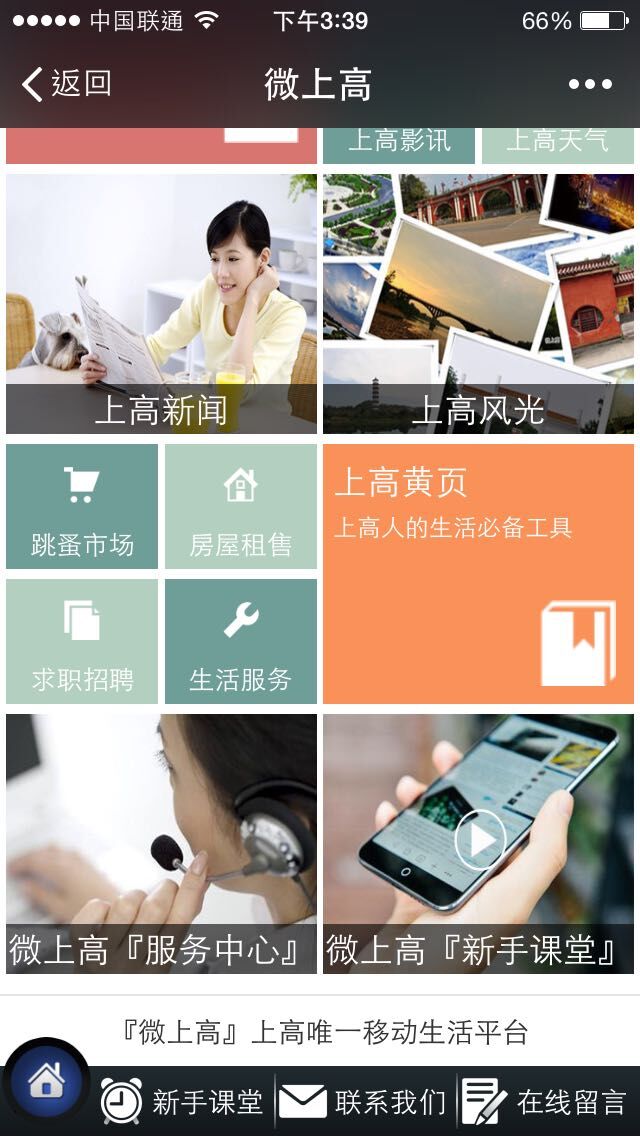Open the 上高新闻 news tile
Image resolution: width=640 pixels, height=1136 pixels.
162,304
